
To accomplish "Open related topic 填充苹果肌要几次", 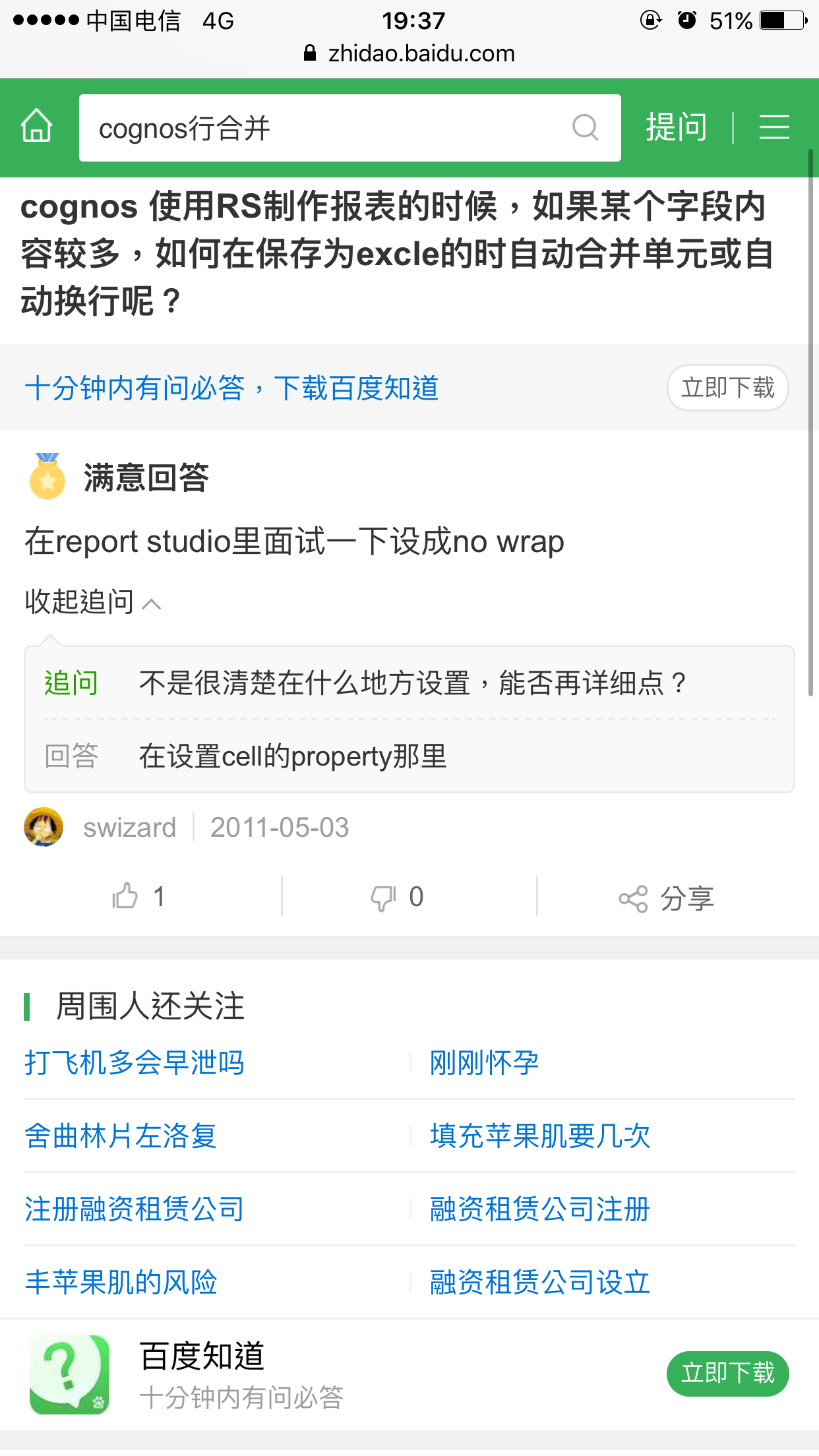I will (540, 1136).
